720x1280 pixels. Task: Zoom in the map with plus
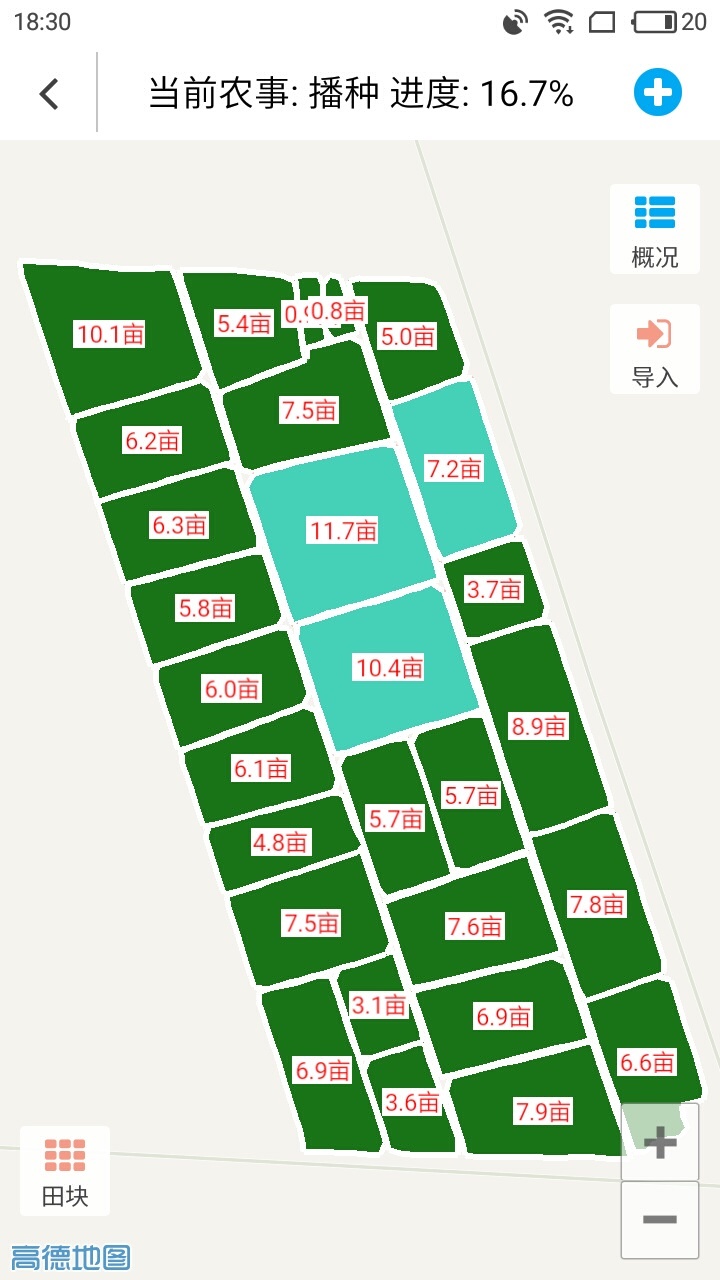pyautogui.click(x=659, y=1142)
